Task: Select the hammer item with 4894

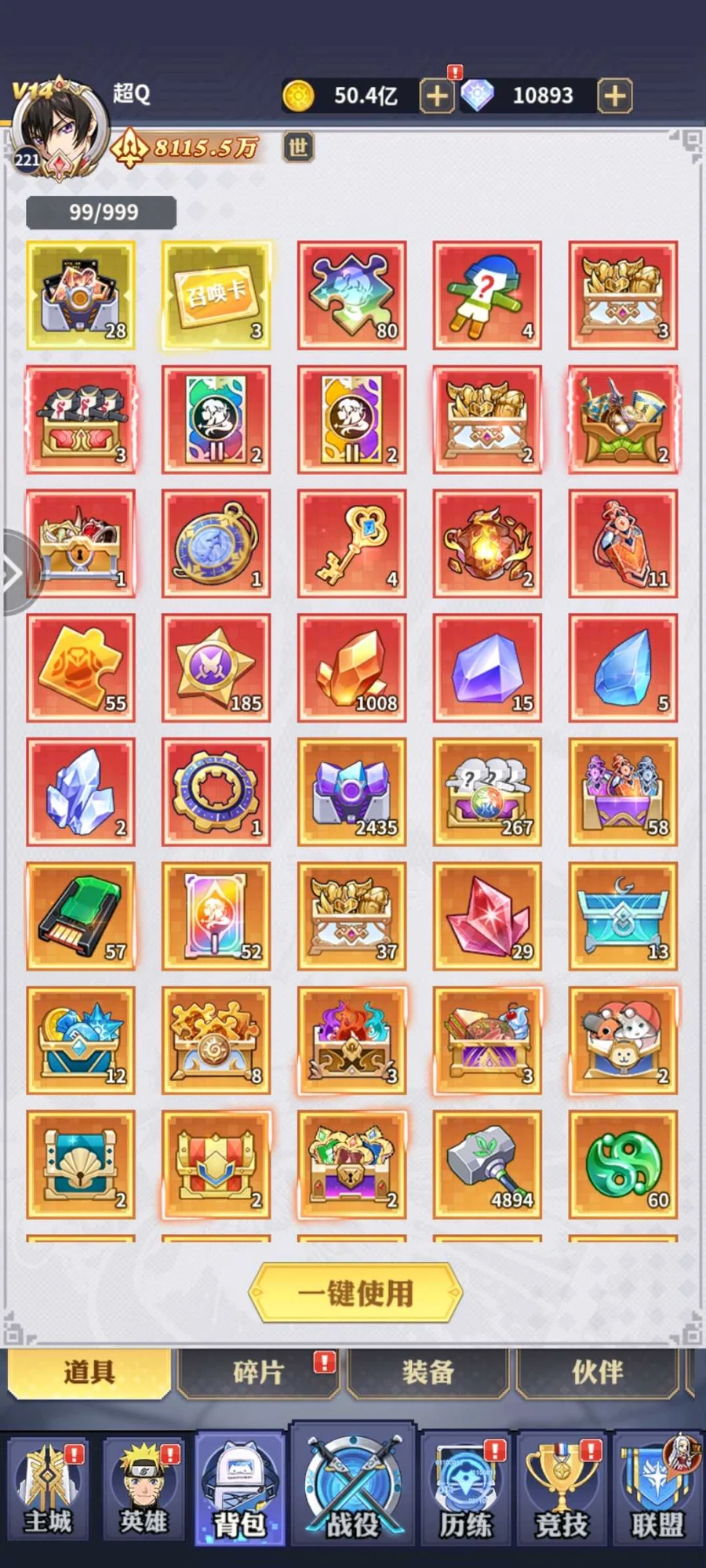Action: point(487,1164)
